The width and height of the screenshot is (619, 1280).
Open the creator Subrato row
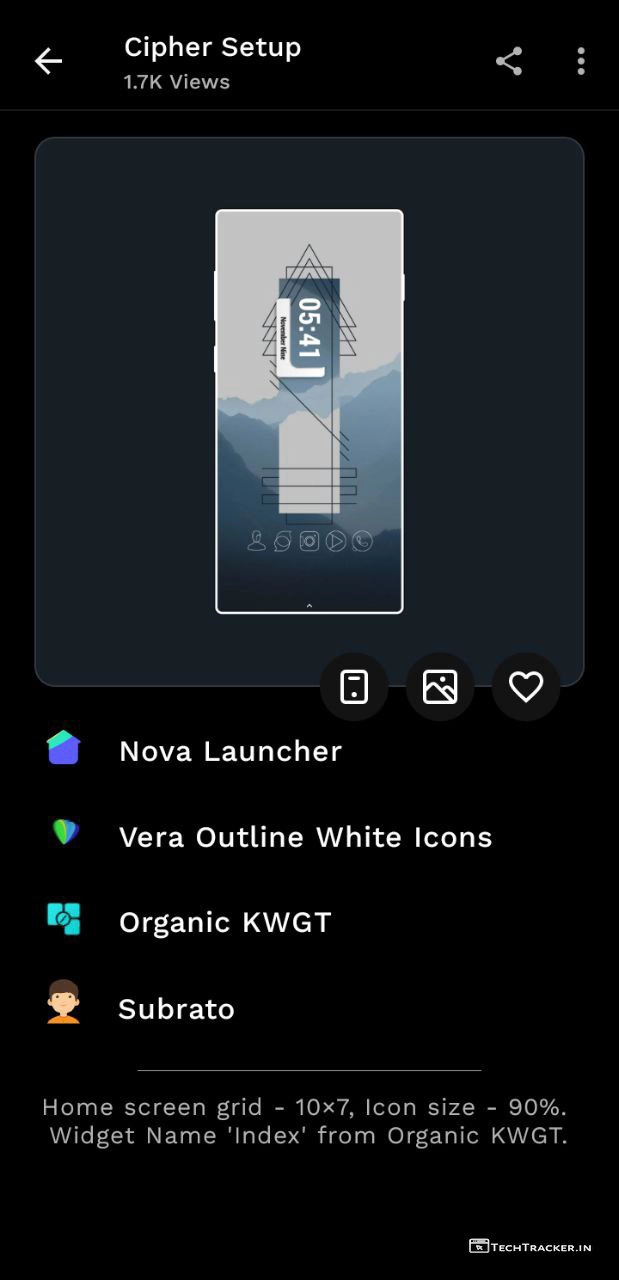176,1008
